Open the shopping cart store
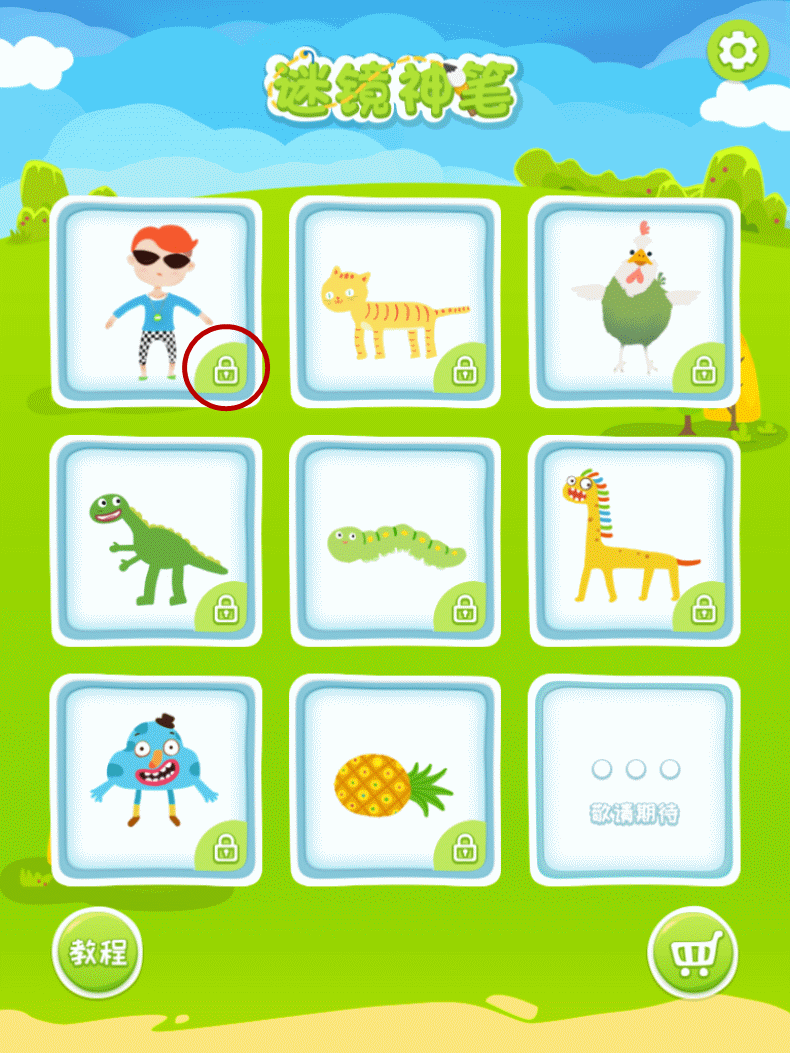 692,953
